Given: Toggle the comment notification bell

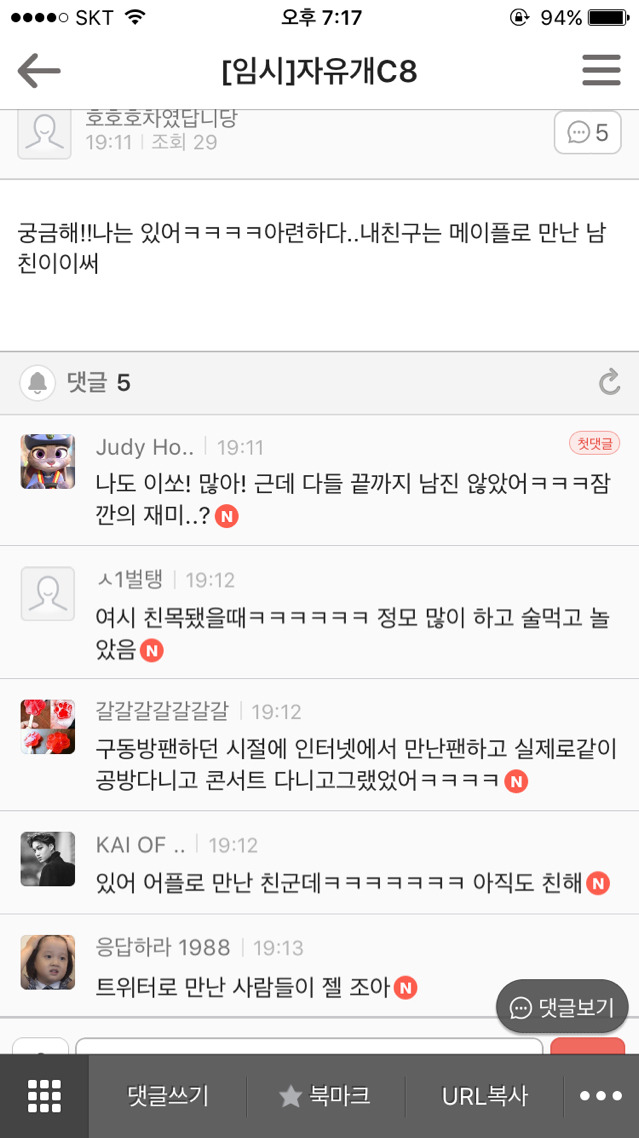Looking at the screenshot, I should click(x=38, y=383).
